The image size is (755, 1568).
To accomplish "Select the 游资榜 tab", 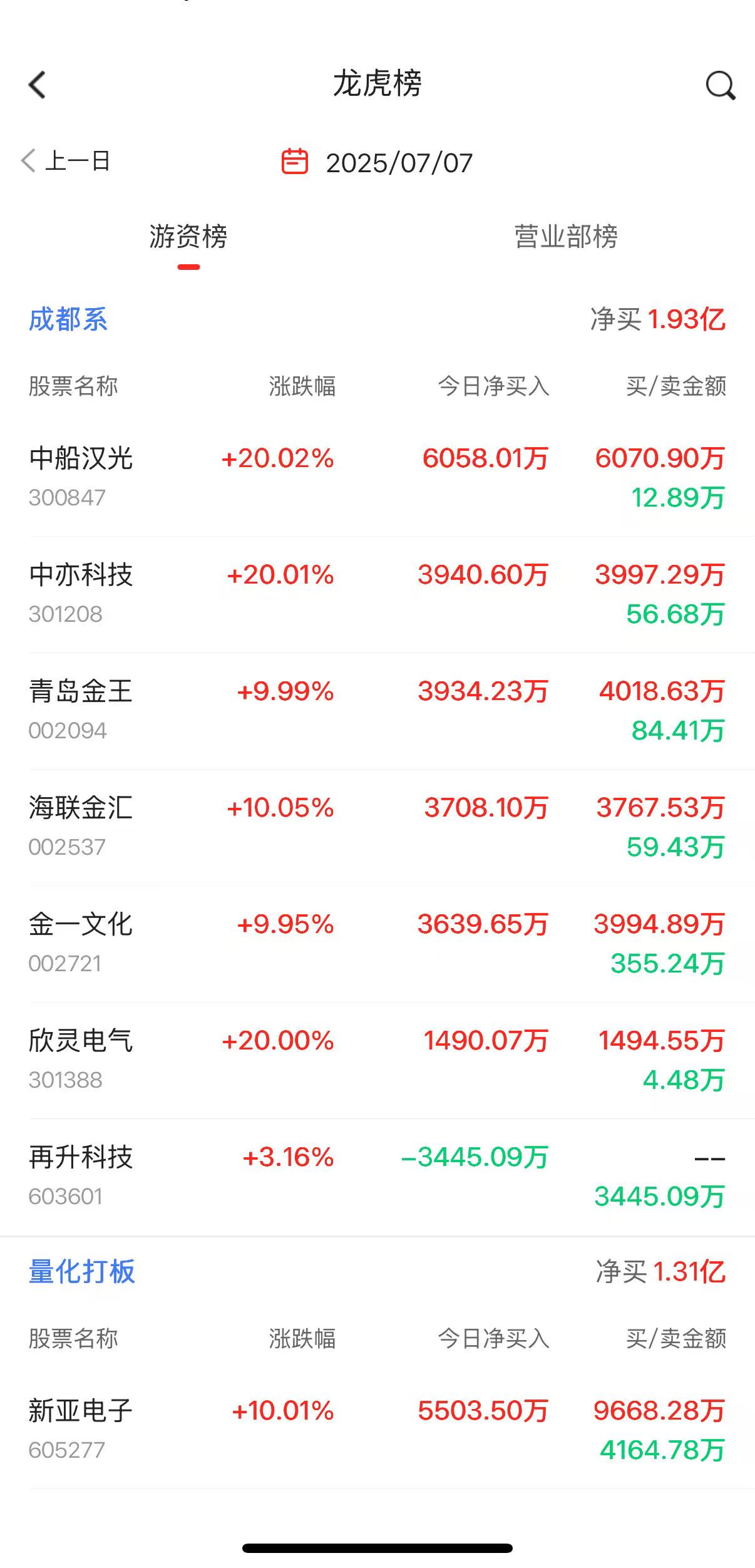I will coord(188,237).
